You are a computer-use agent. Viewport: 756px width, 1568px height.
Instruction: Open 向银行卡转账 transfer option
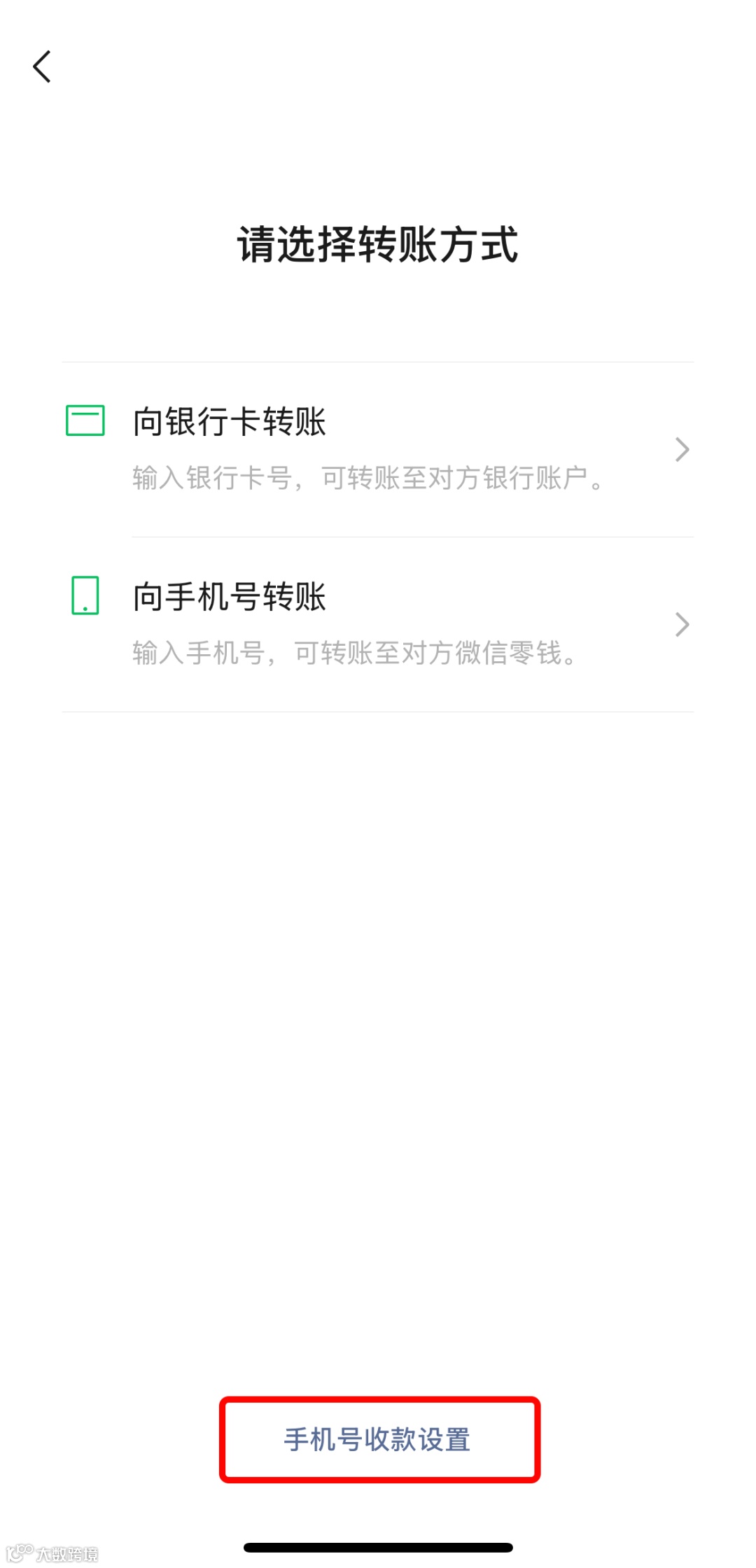pyautogui.click(x=378, y=449)
